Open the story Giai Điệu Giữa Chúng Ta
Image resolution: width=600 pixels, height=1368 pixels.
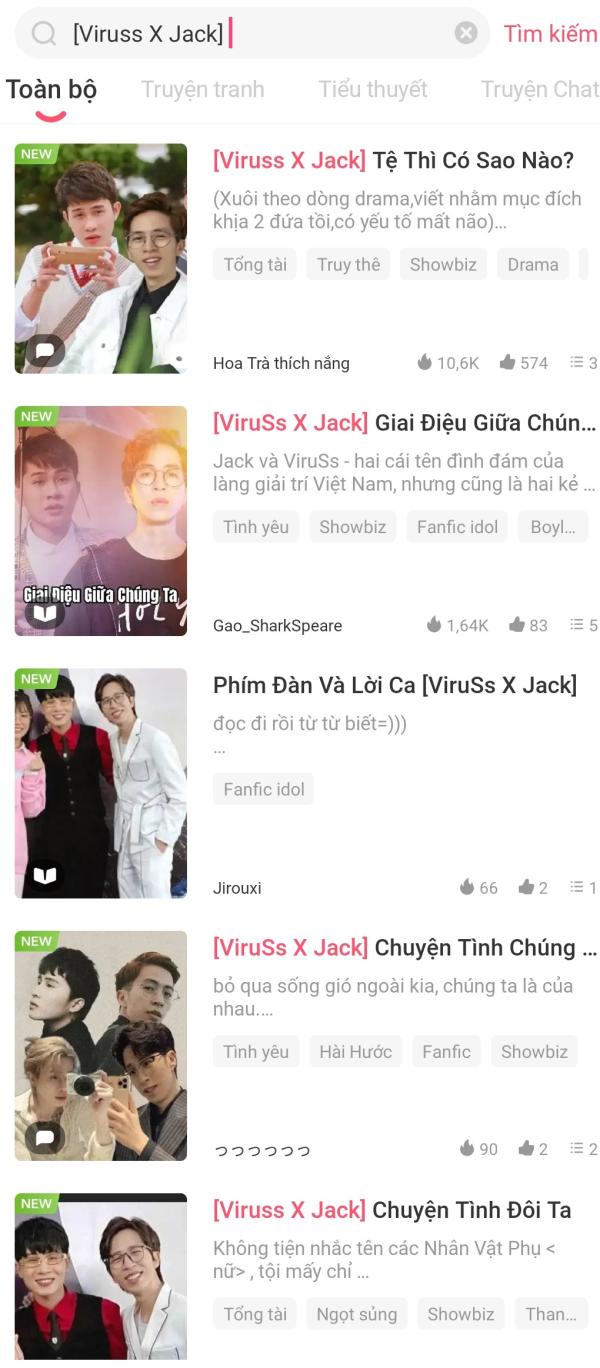404,423
